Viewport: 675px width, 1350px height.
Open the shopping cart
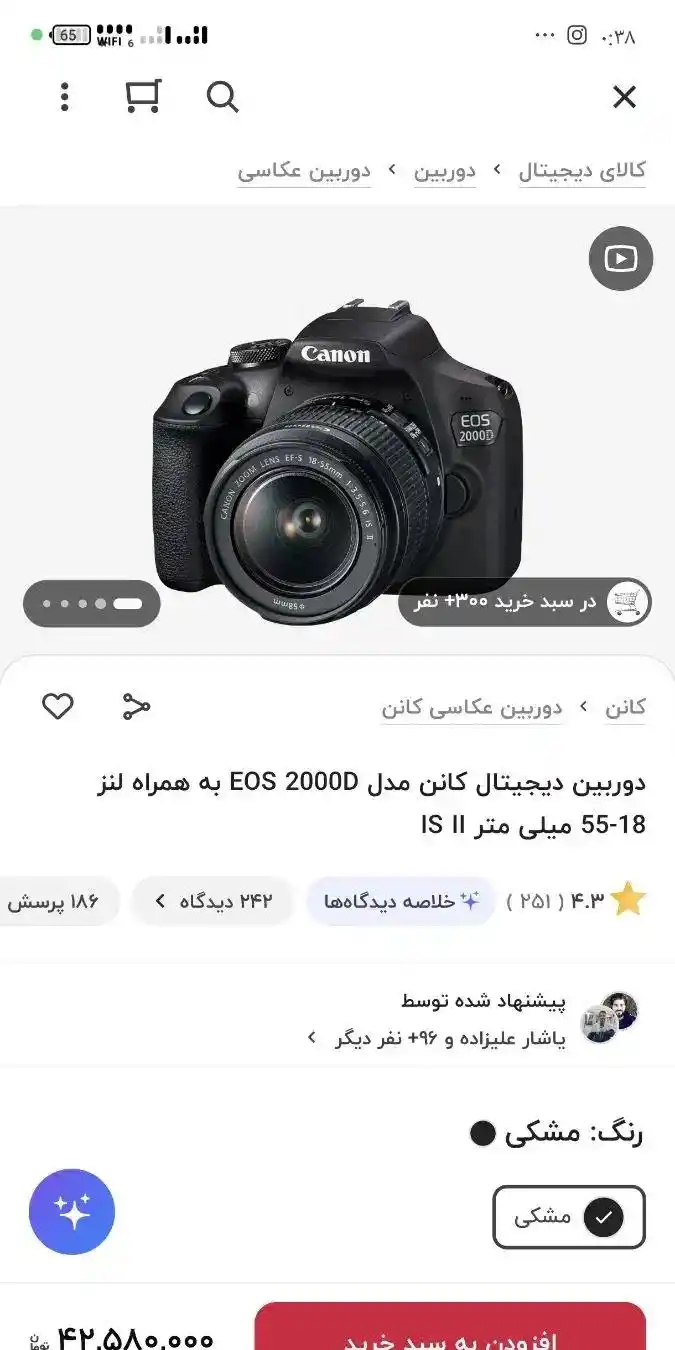143,96
